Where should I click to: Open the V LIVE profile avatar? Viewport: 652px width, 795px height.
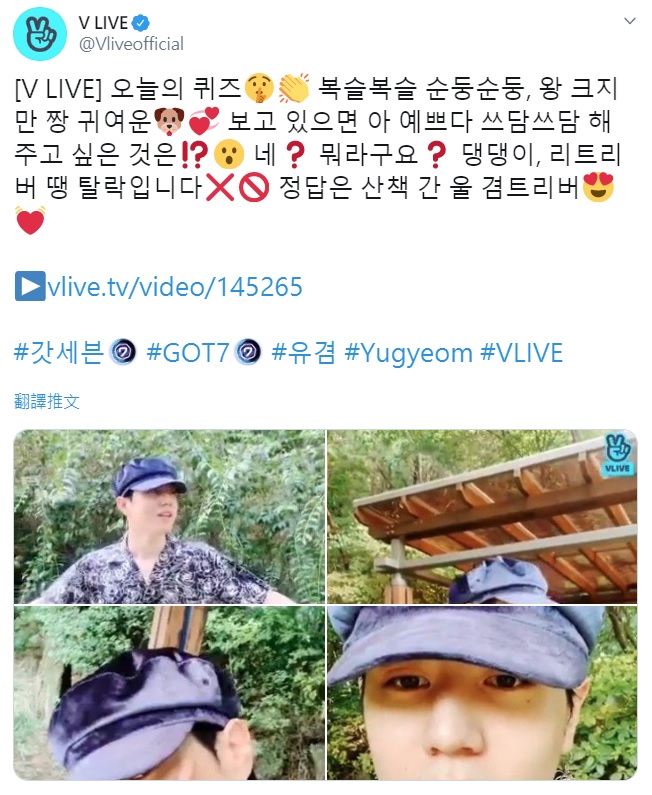point(40,35)
